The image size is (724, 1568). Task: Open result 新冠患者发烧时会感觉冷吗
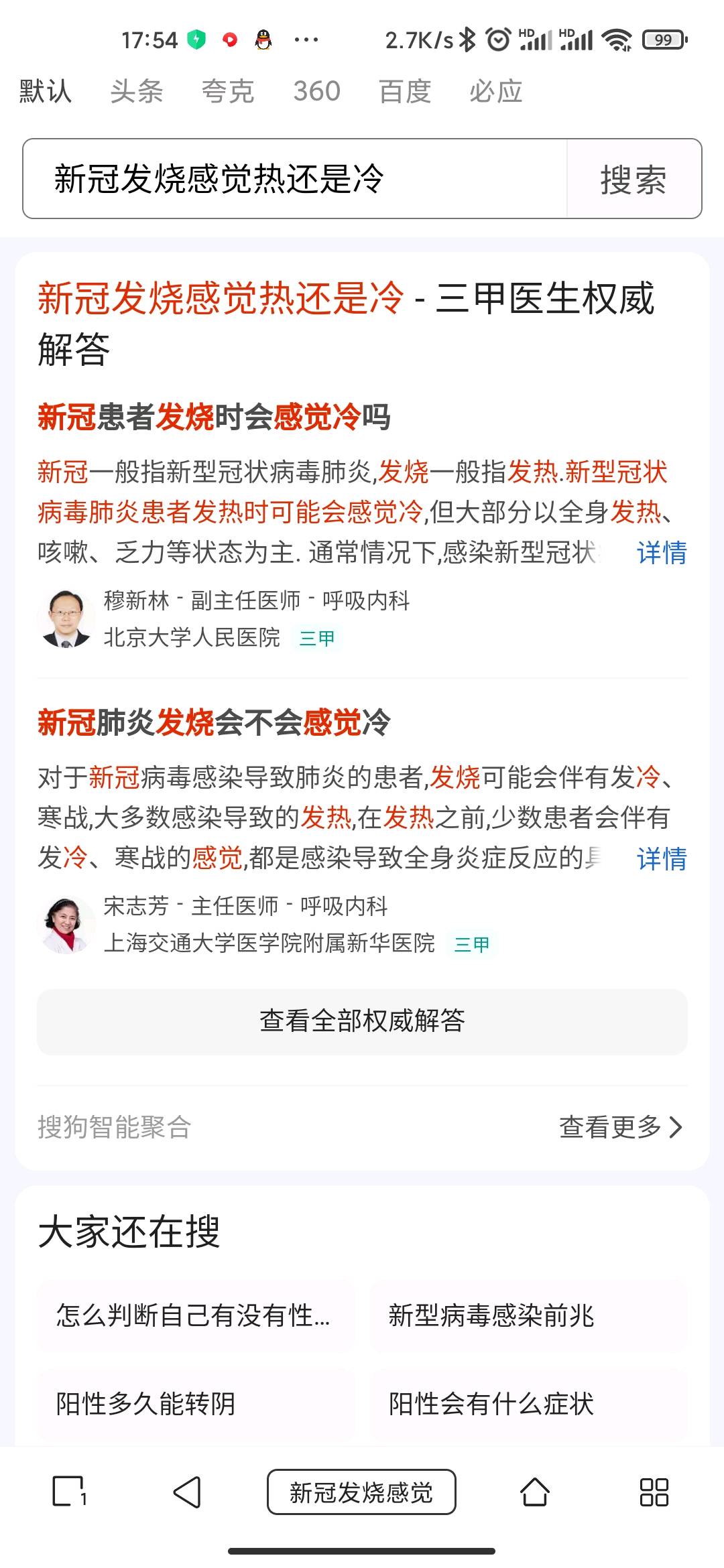215,417
